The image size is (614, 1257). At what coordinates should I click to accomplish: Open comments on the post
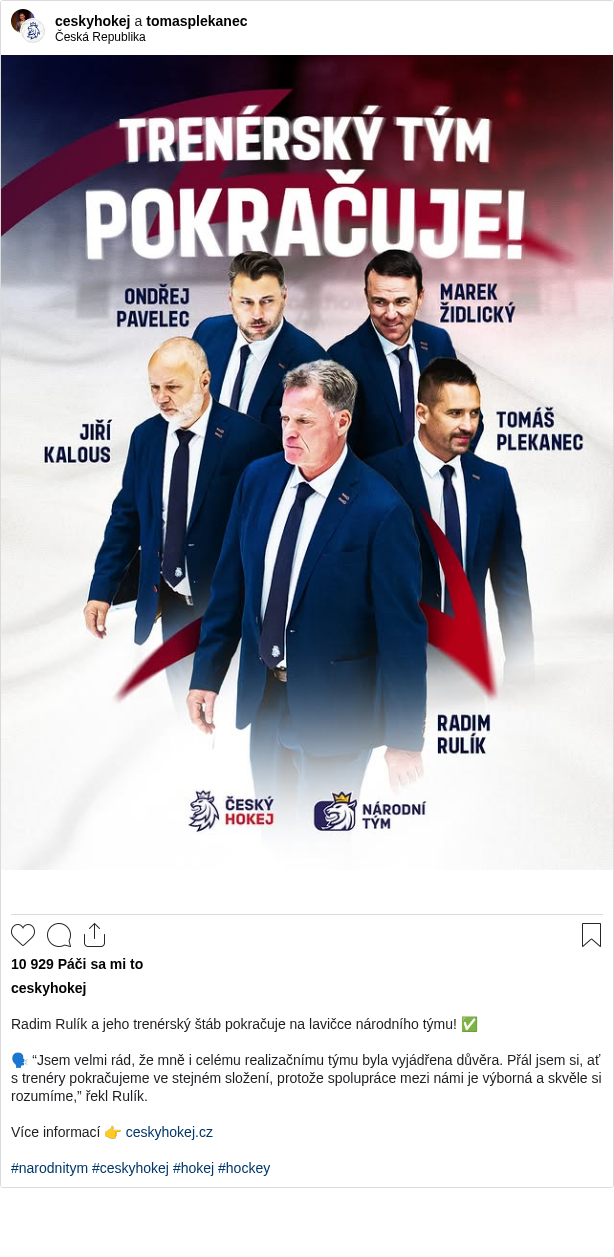59,935
